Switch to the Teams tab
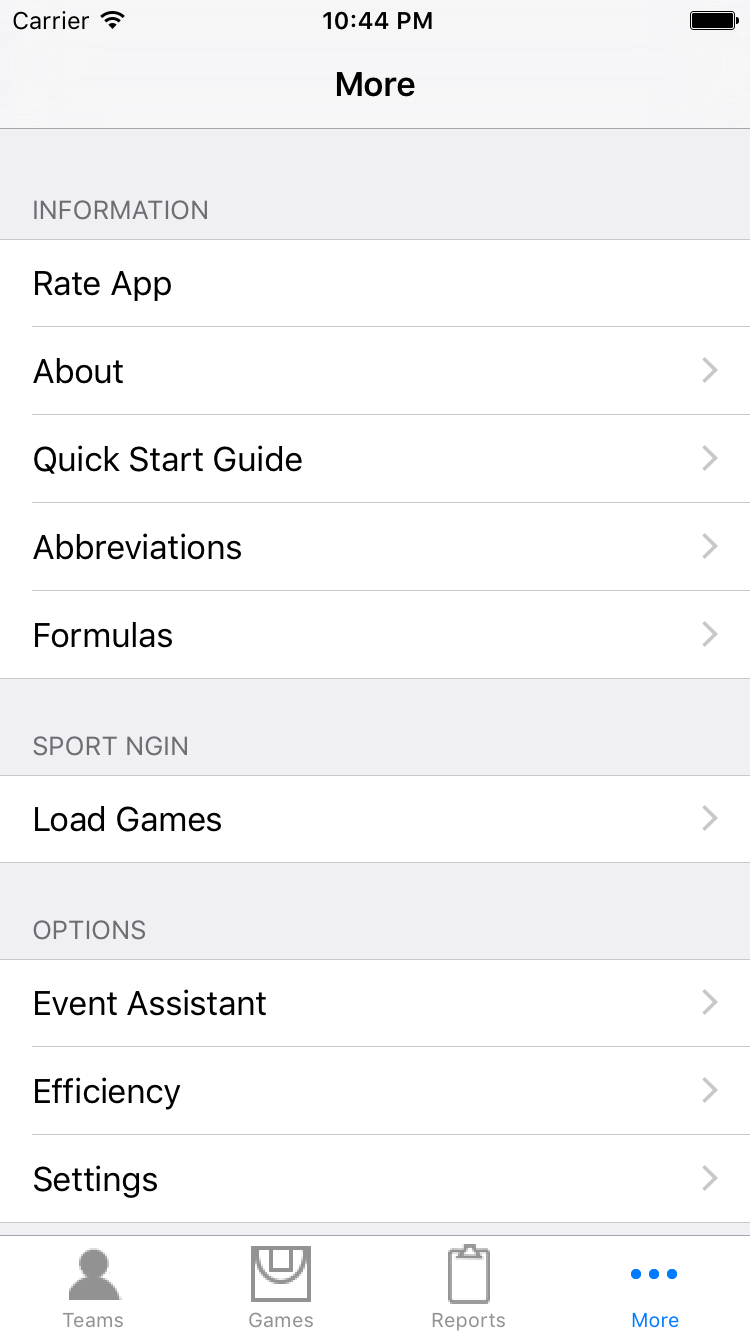This screenshot has height=1334, width=750. (94, 1288)
